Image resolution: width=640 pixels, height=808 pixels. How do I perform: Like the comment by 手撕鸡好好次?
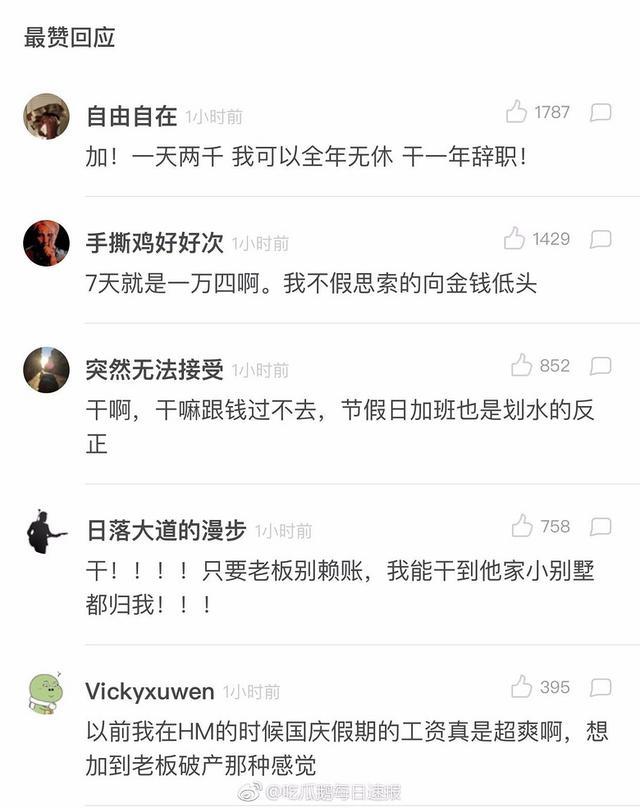(515, 239)
